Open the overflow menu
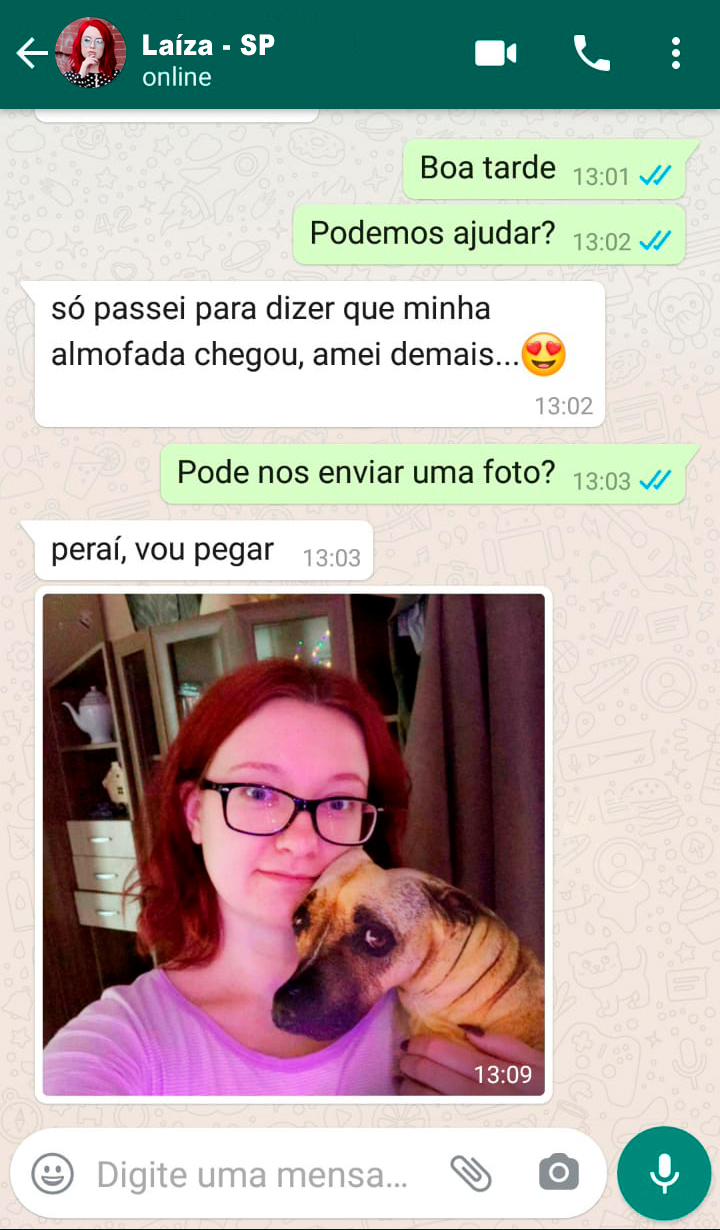The image size is (720, 1230). point(676,54)
